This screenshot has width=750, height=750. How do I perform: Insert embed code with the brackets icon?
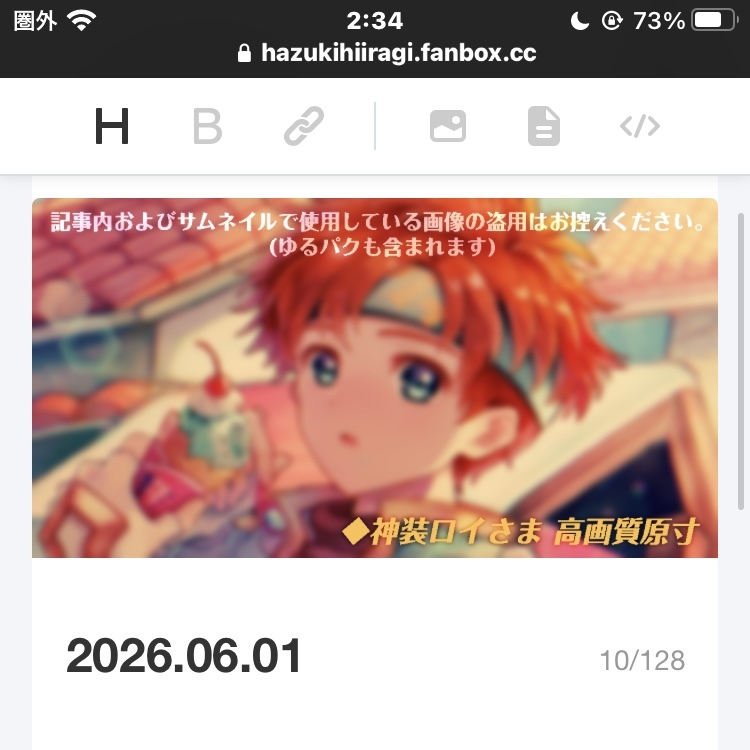(639, 127)
